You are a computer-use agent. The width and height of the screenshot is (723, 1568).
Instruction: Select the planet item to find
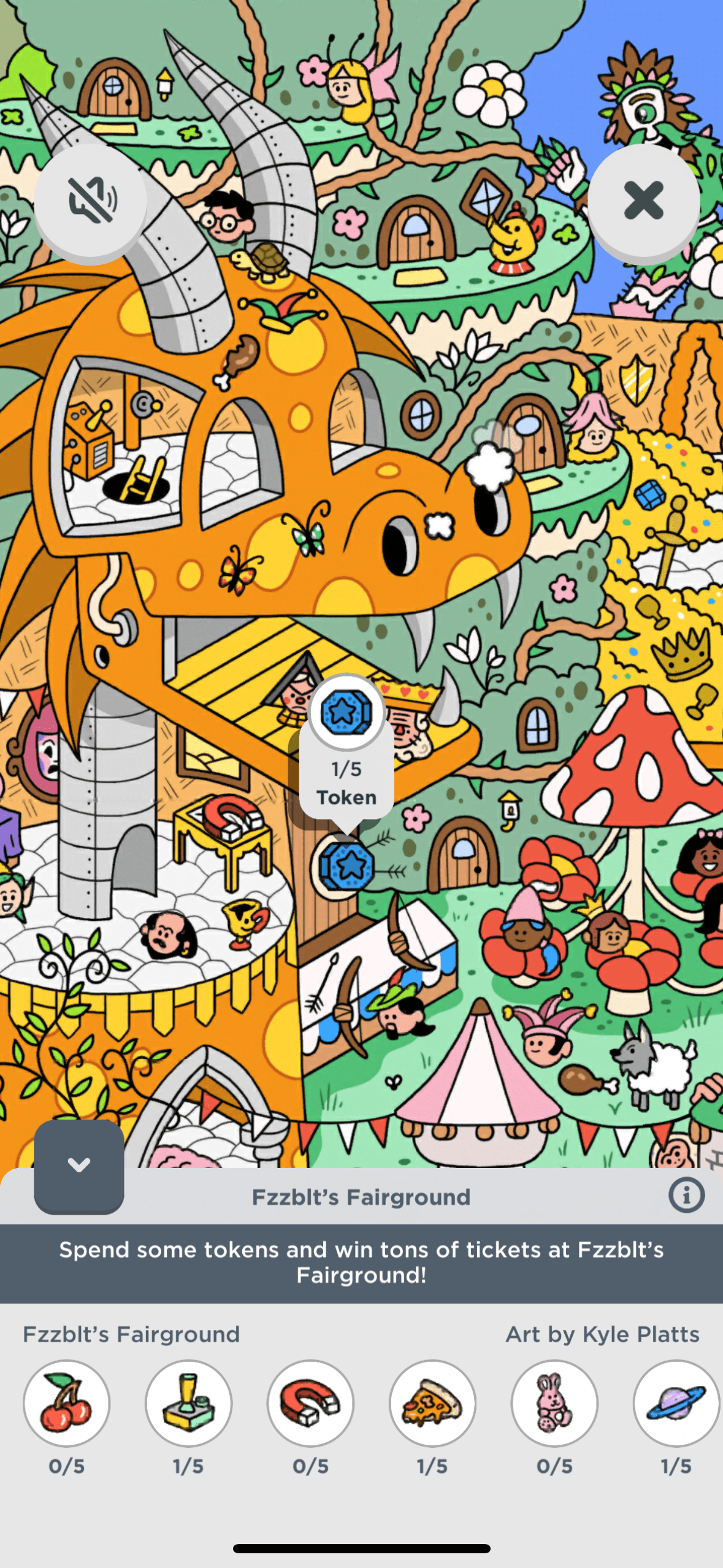(x=675, y=1403)
